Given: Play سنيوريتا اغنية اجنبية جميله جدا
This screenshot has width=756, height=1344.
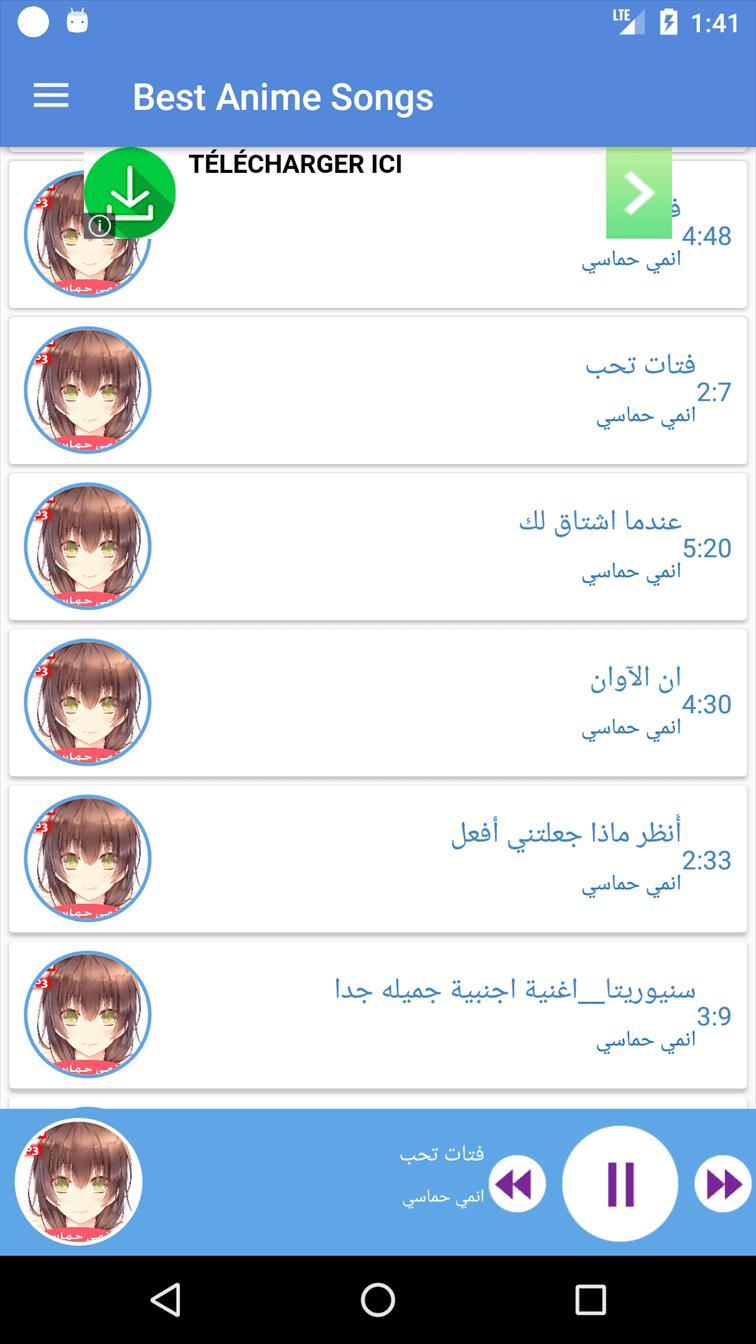Looking at the screenshot, I should [378, 1015].
